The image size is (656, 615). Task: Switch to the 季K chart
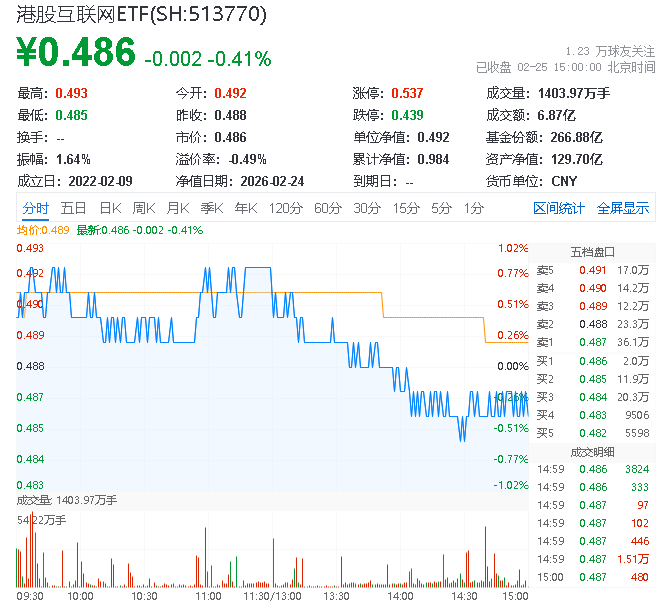click(211, 208)
